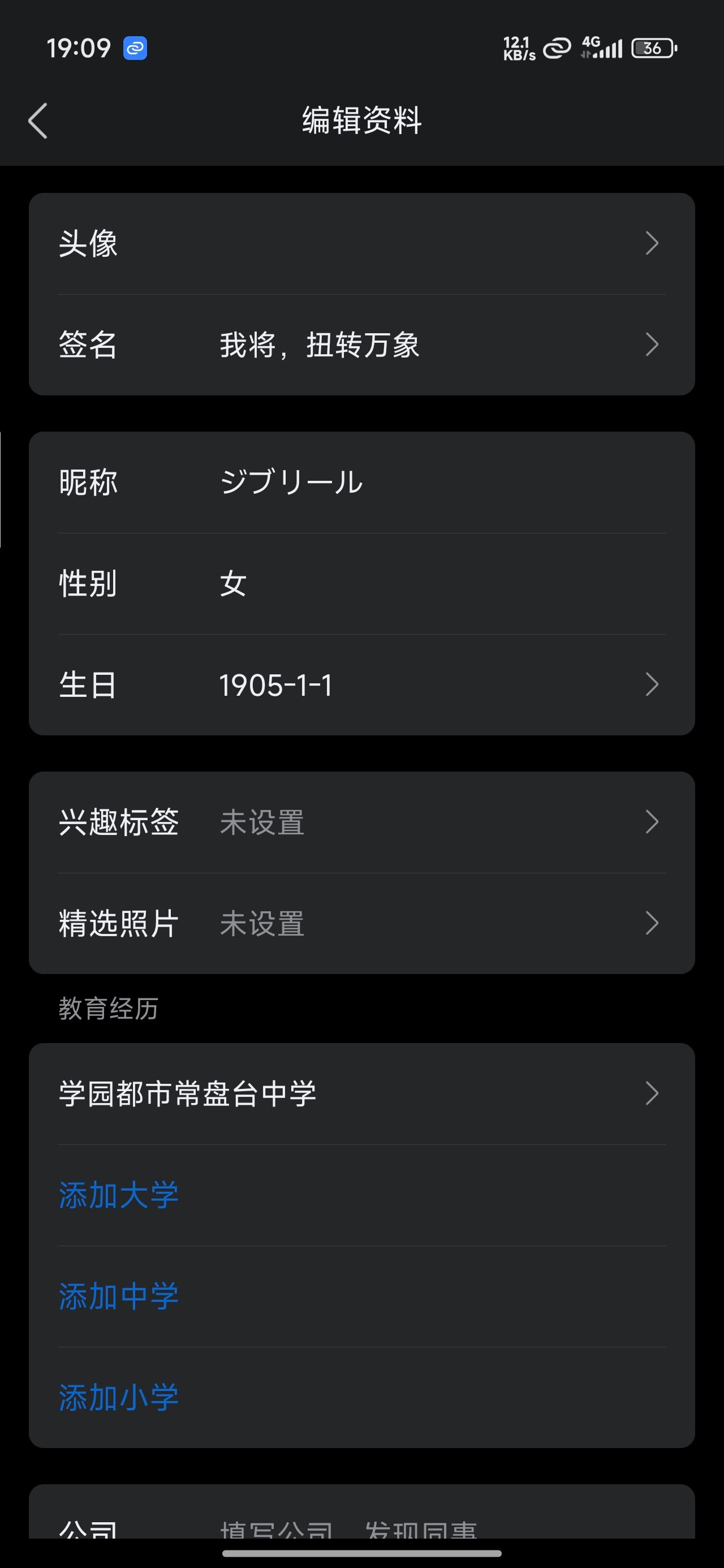724x1568 pixels.
Task: Tap the battery indicator showing 36
Action: pyautogui.click(x=652, y=48)
